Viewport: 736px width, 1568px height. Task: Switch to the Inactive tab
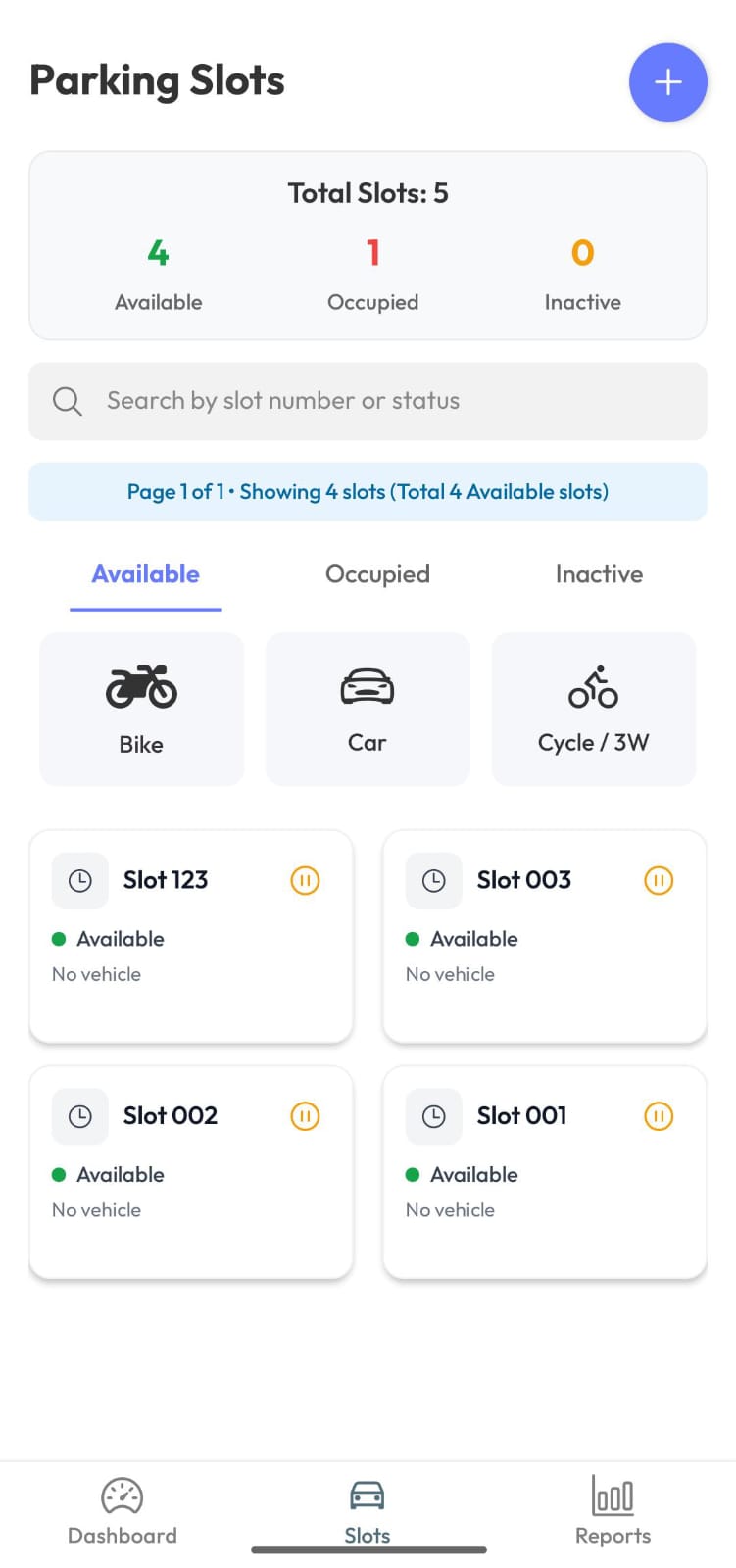click(x=599, y=574)
